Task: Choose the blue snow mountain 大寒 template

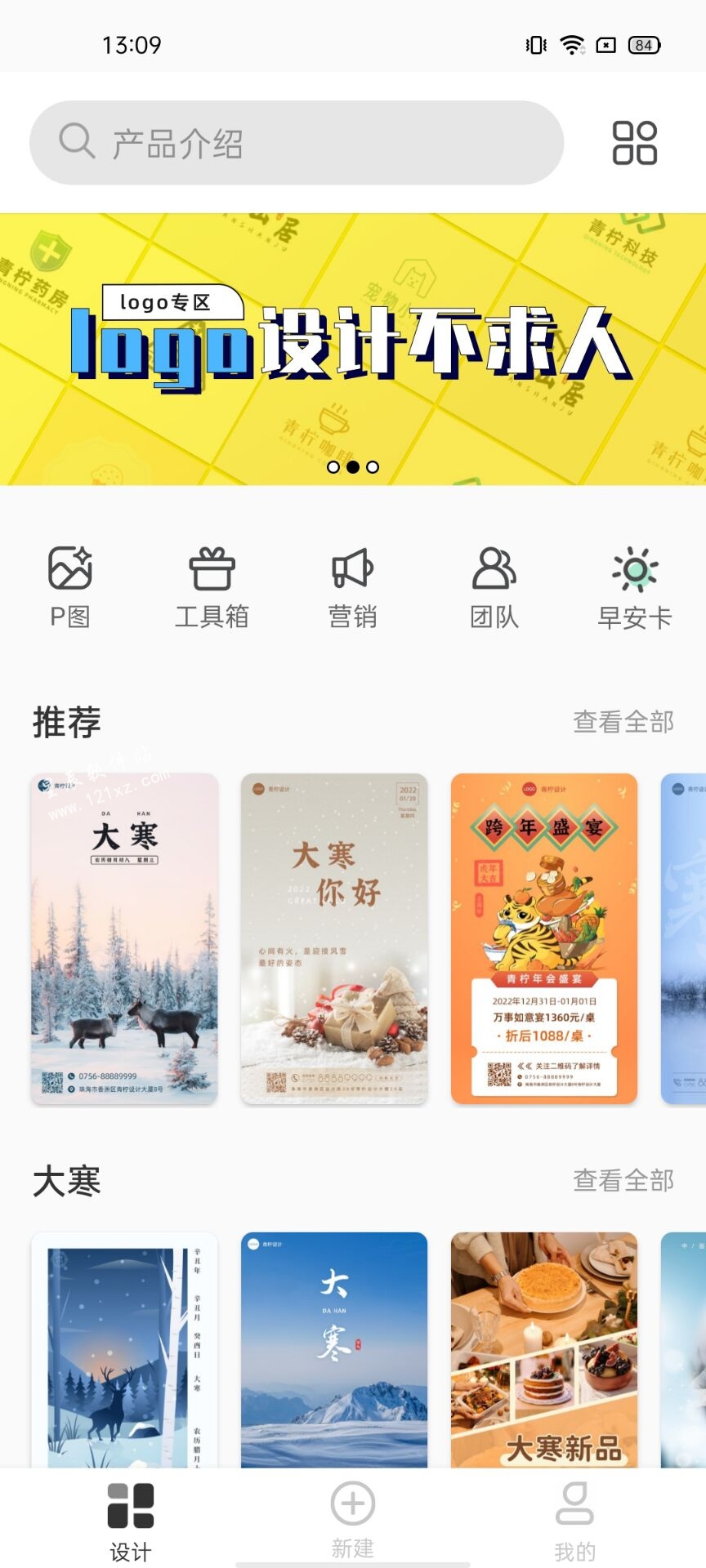Action: click(334, 1349)
